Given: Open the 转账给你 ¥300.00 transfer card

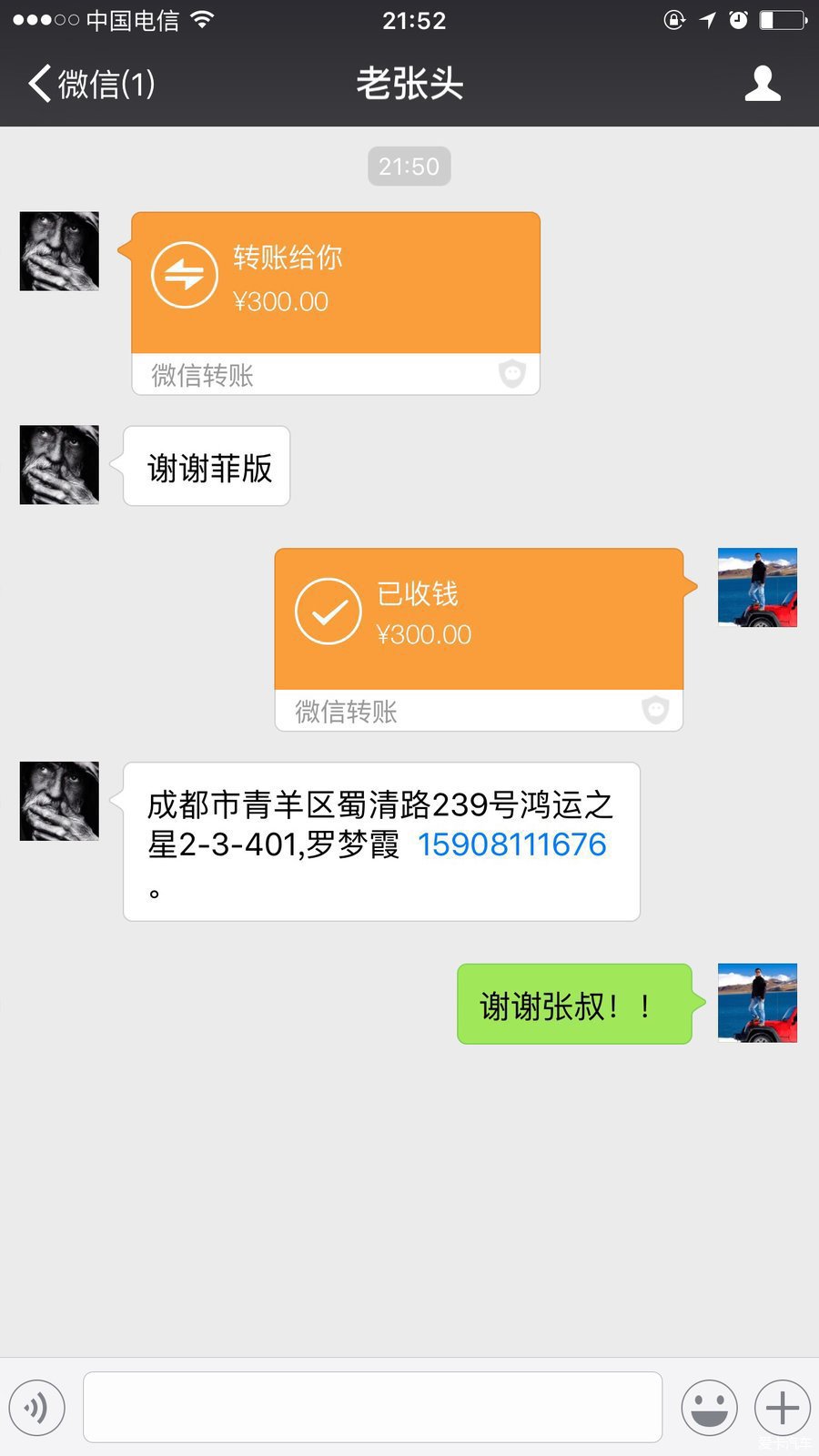Looking at the screenshot, I should point(335,284).
